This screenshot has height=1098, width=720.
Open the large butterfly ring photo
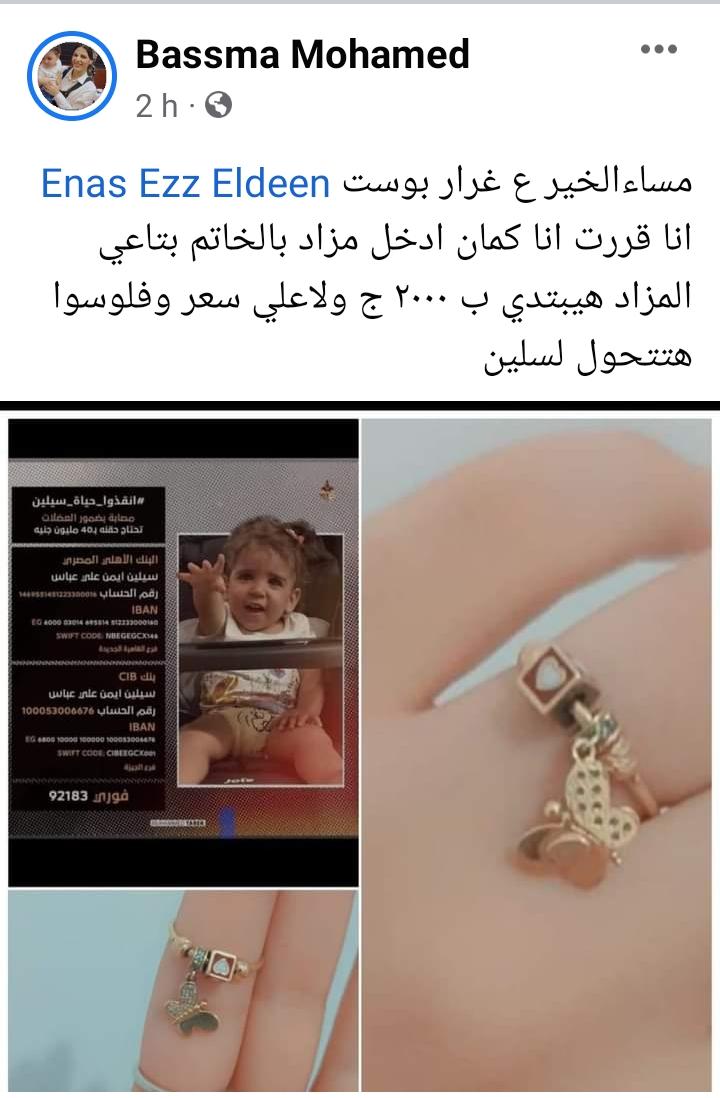[538, 750]
